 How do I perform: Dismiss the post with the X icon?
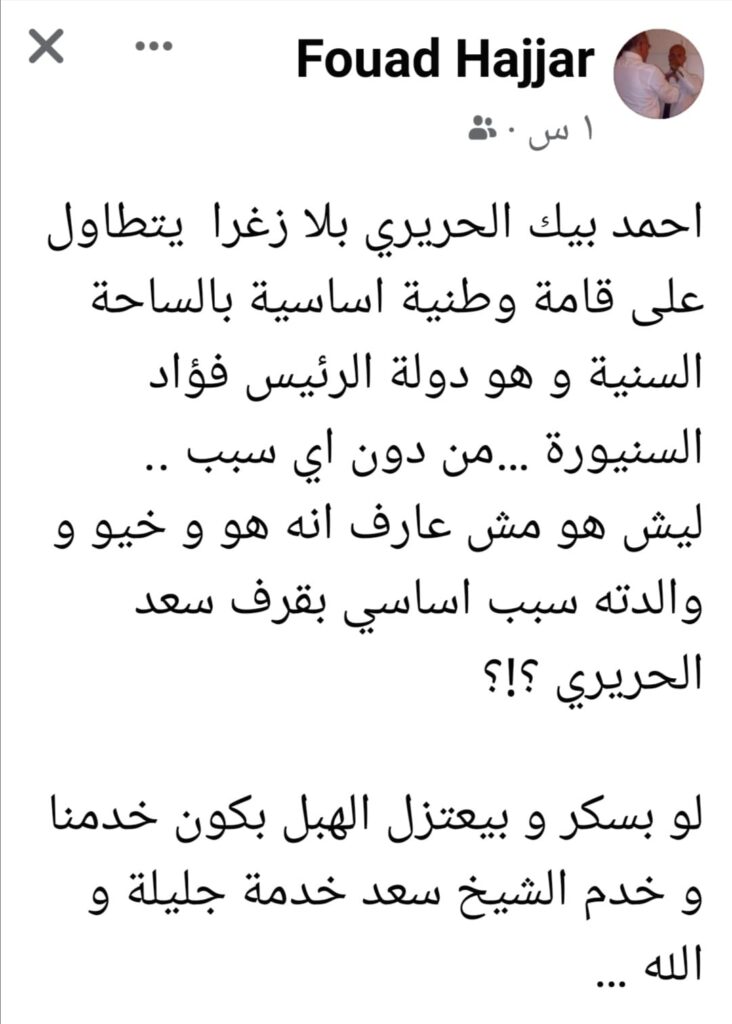tap(46, 47)
